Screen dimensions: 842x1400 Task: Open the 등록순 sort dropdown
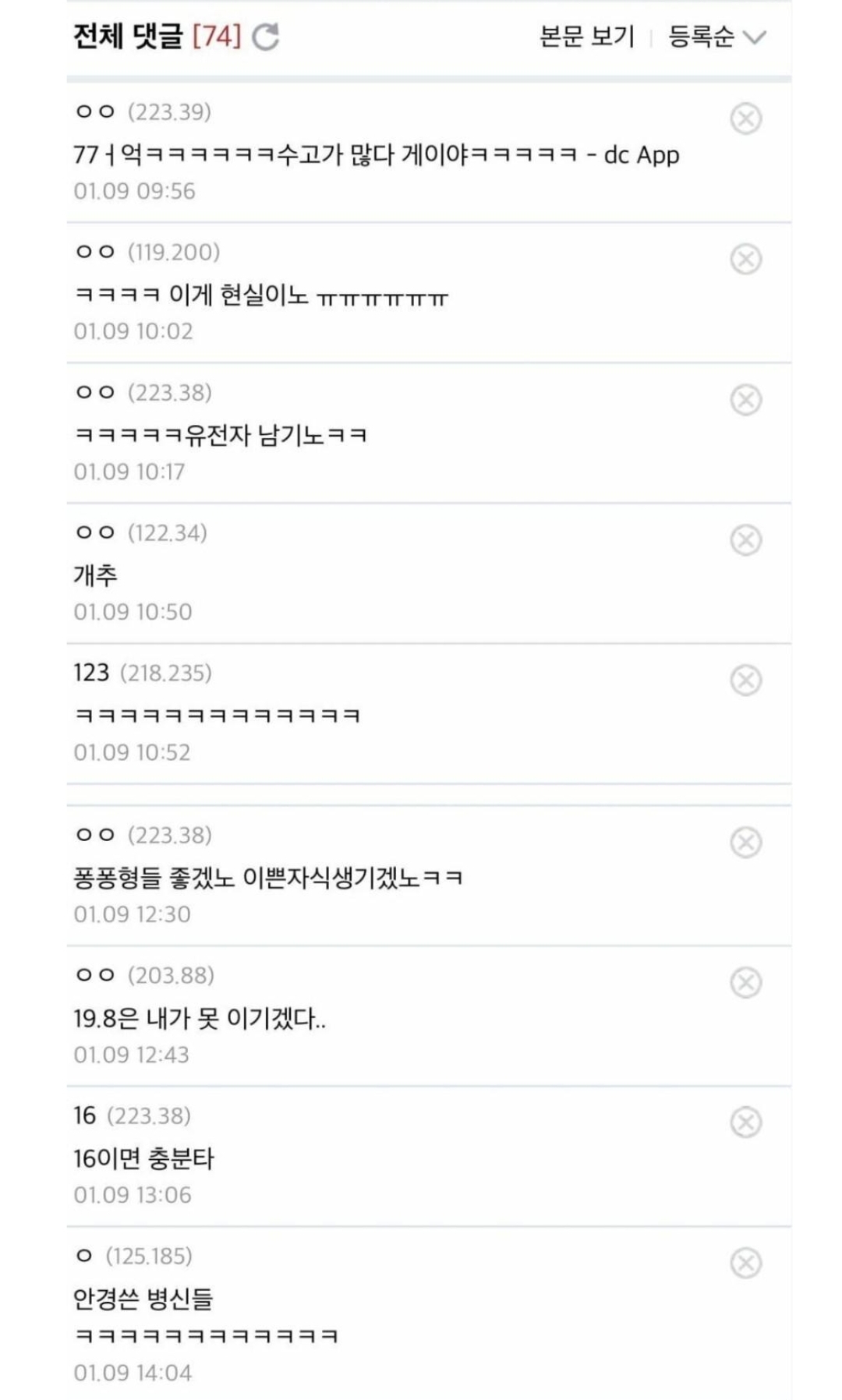pyautogui.click(x=717, y=37)
